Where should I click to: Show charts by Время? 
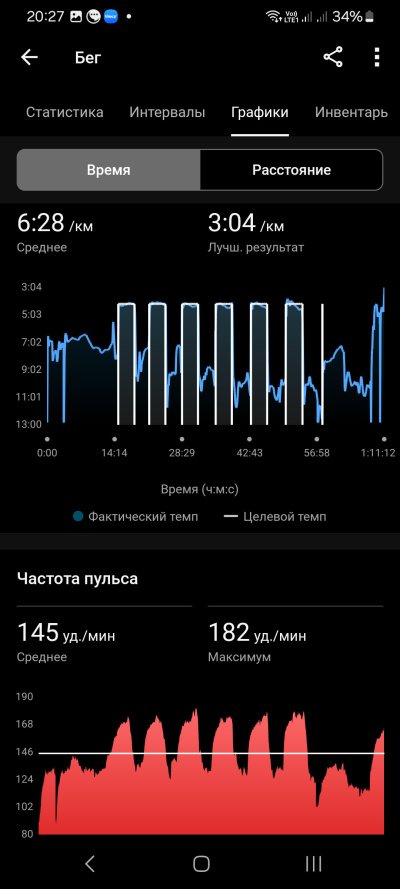(x=109, y=170)
